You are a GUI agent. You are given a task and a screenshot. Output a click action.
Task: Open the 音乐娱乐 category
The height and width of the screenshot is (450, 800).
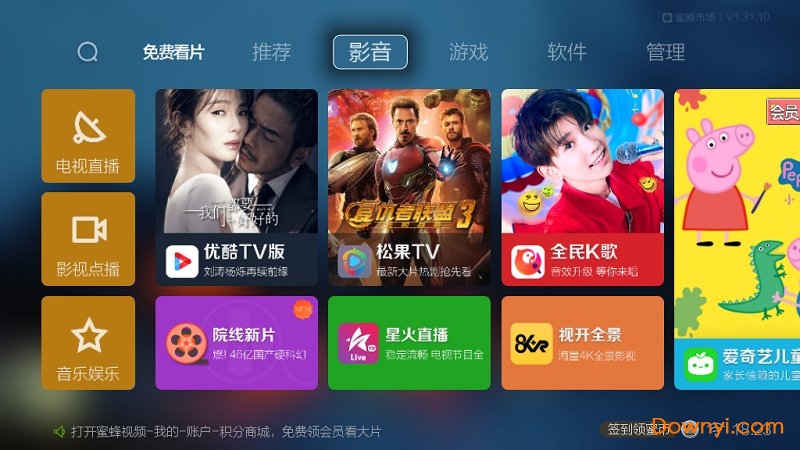click(88, 343)
